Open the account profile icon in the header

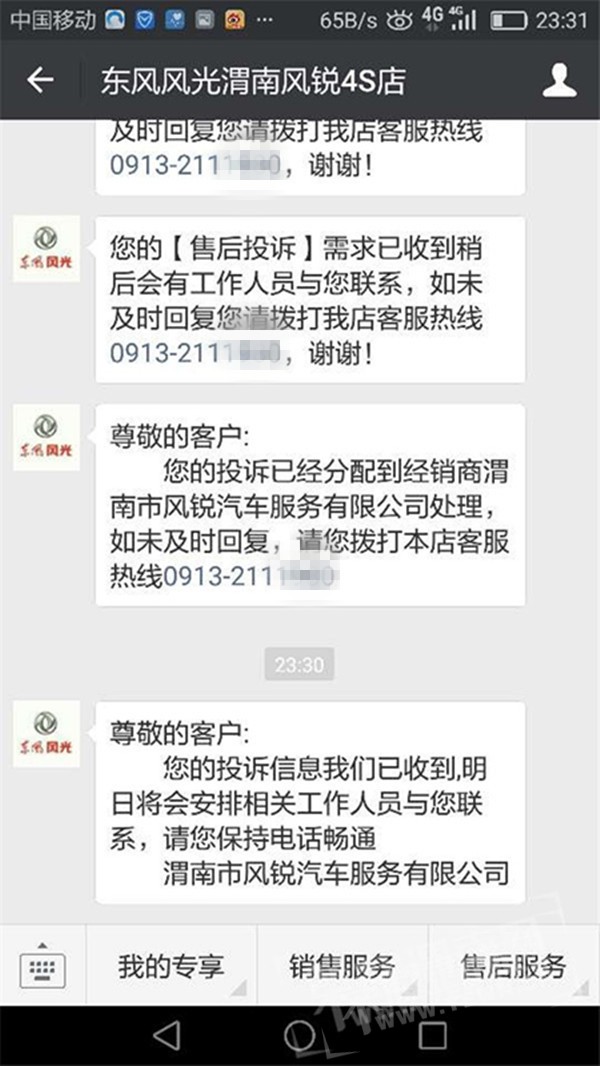pos(559,81)
